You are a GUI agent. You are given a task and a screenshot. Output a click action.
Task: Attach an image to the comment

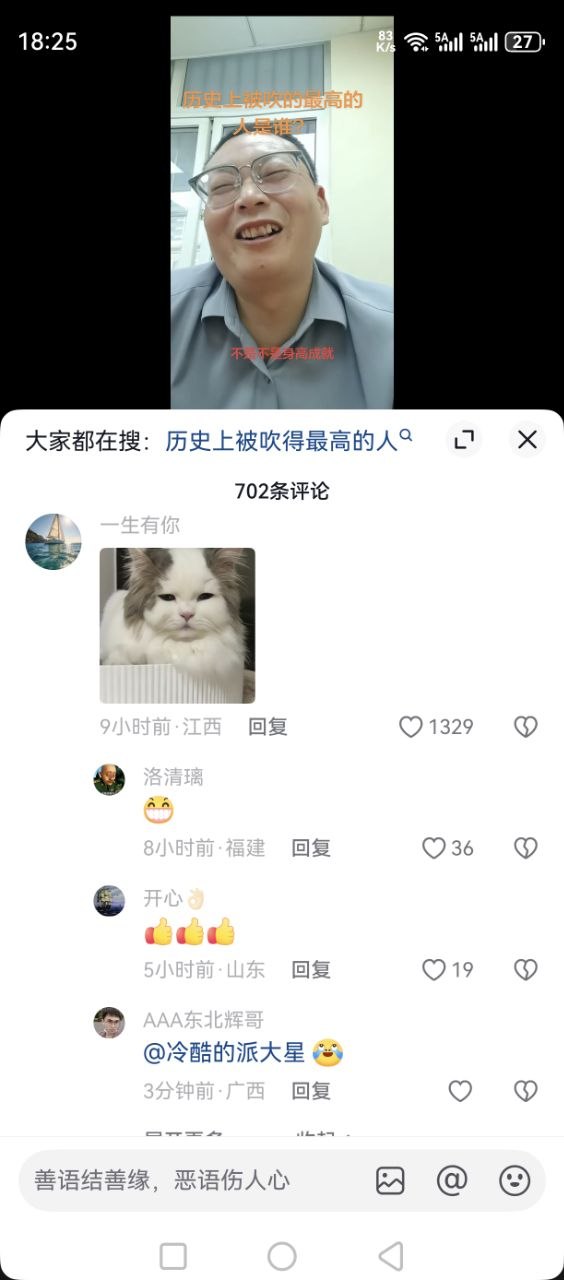390,1181
